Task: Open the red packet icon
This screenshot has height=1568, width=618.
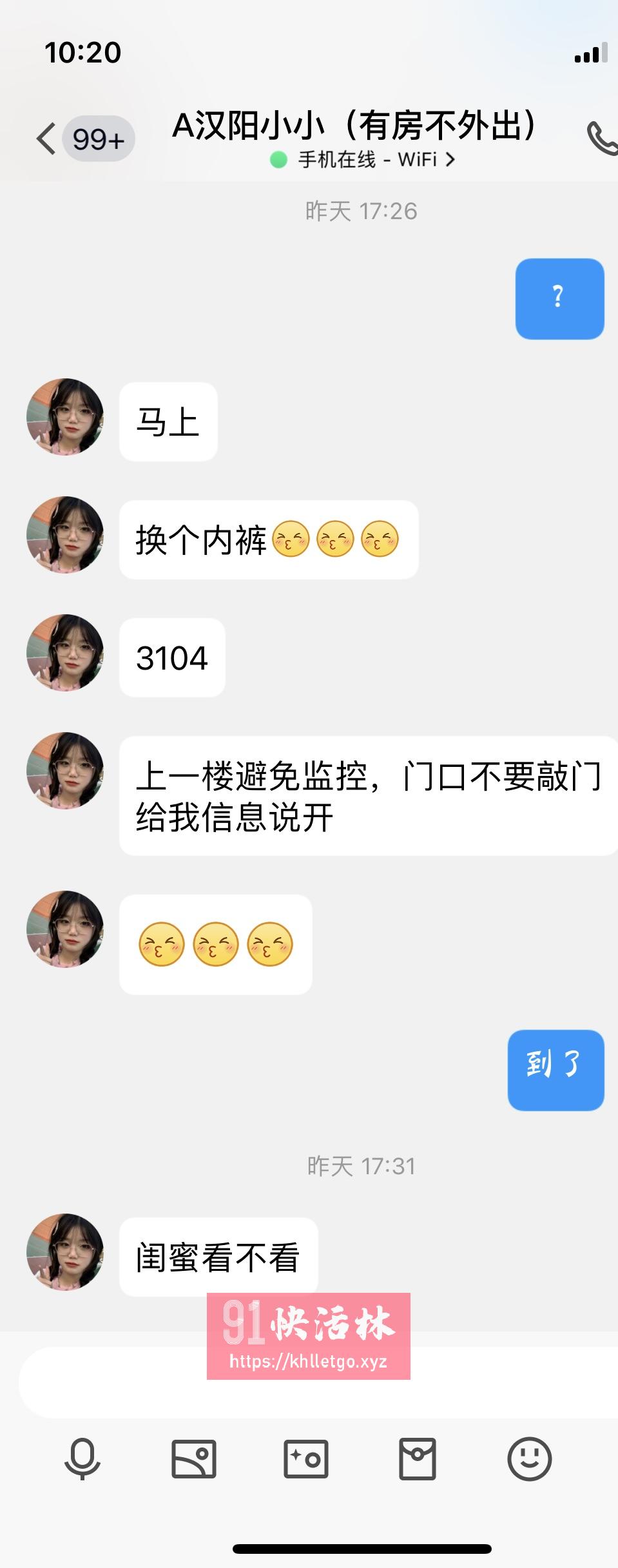Action: (x=418, y=1459)
